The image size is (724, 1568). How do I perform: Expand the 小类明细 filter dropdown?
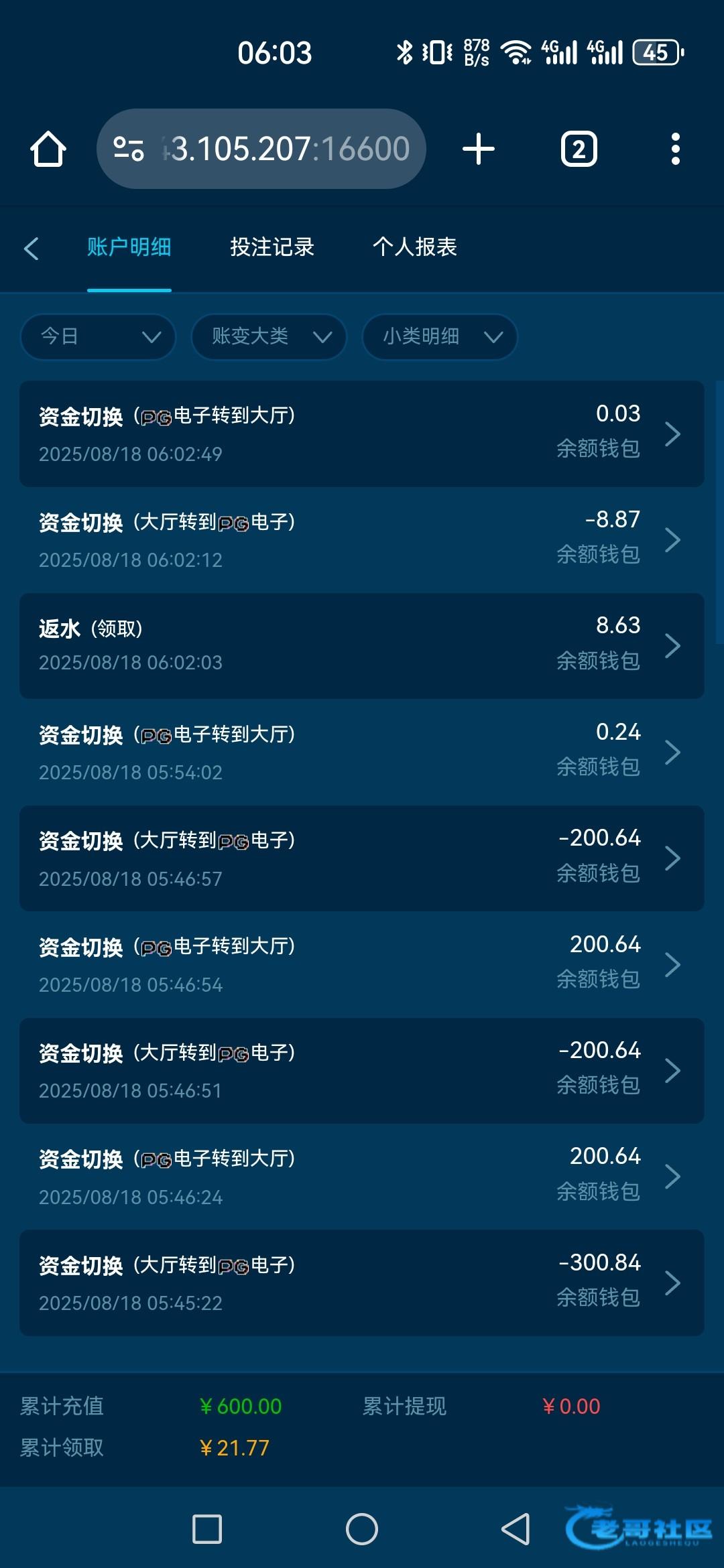(440, 336)
